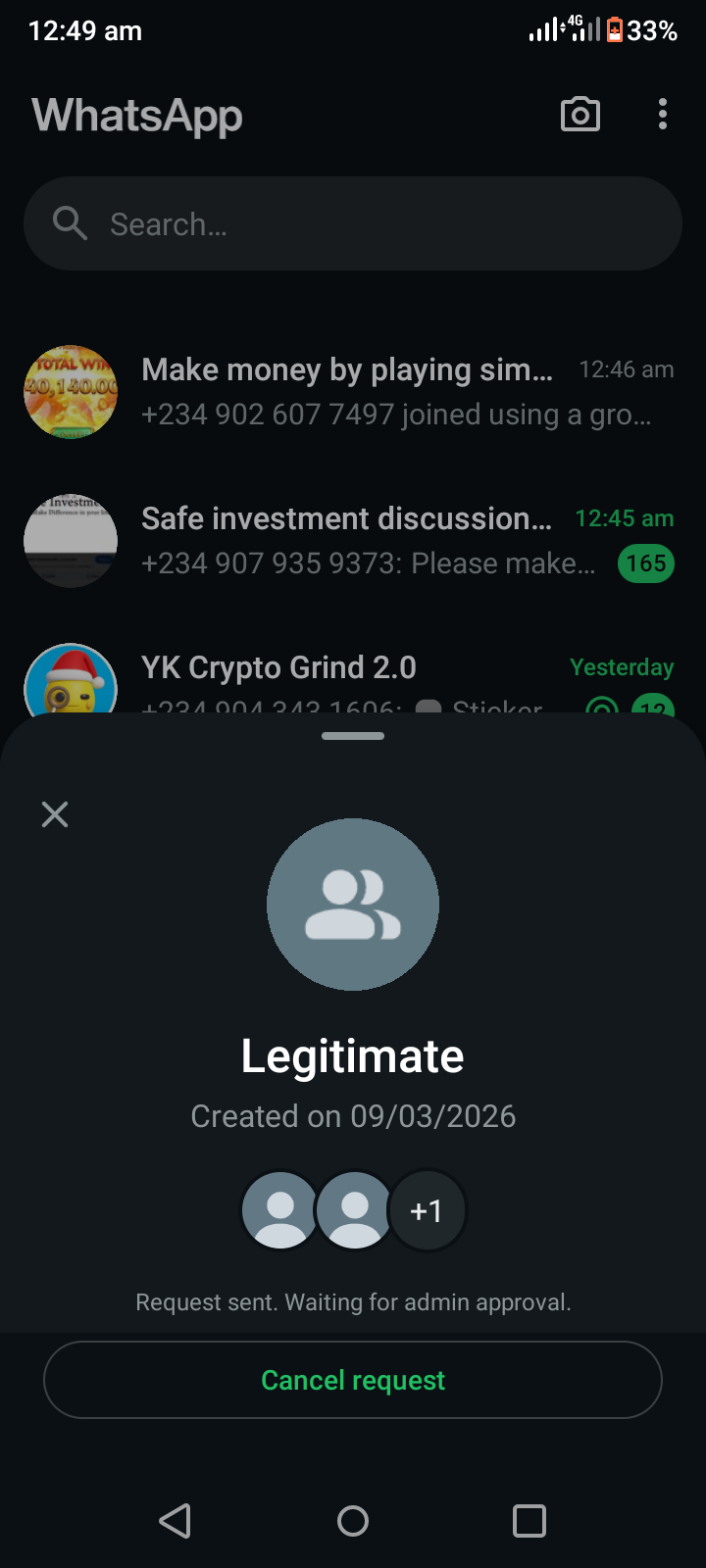
Task: Tap the Search field
Action: [353, 224]
